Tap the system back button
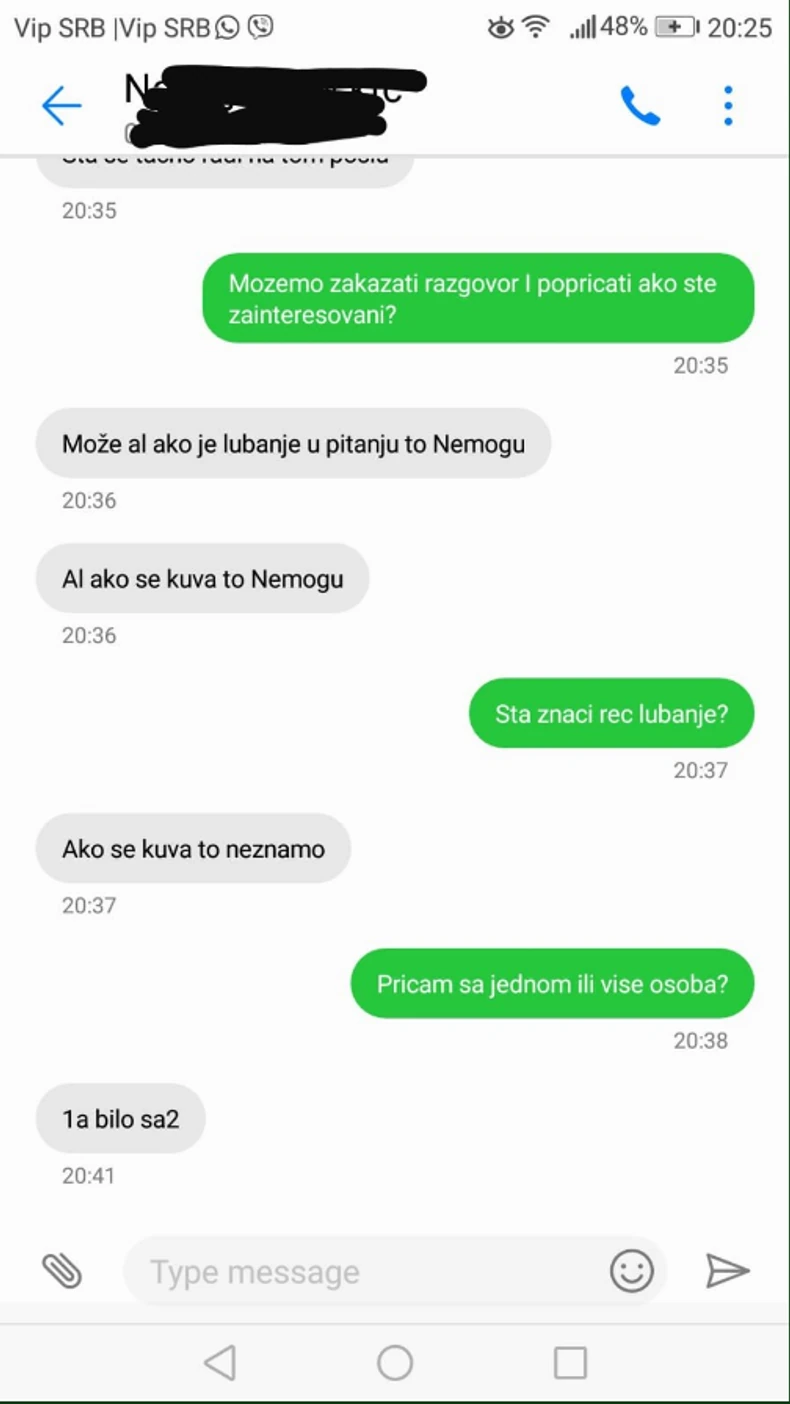790x1404 pixels. click(219, 1362)
